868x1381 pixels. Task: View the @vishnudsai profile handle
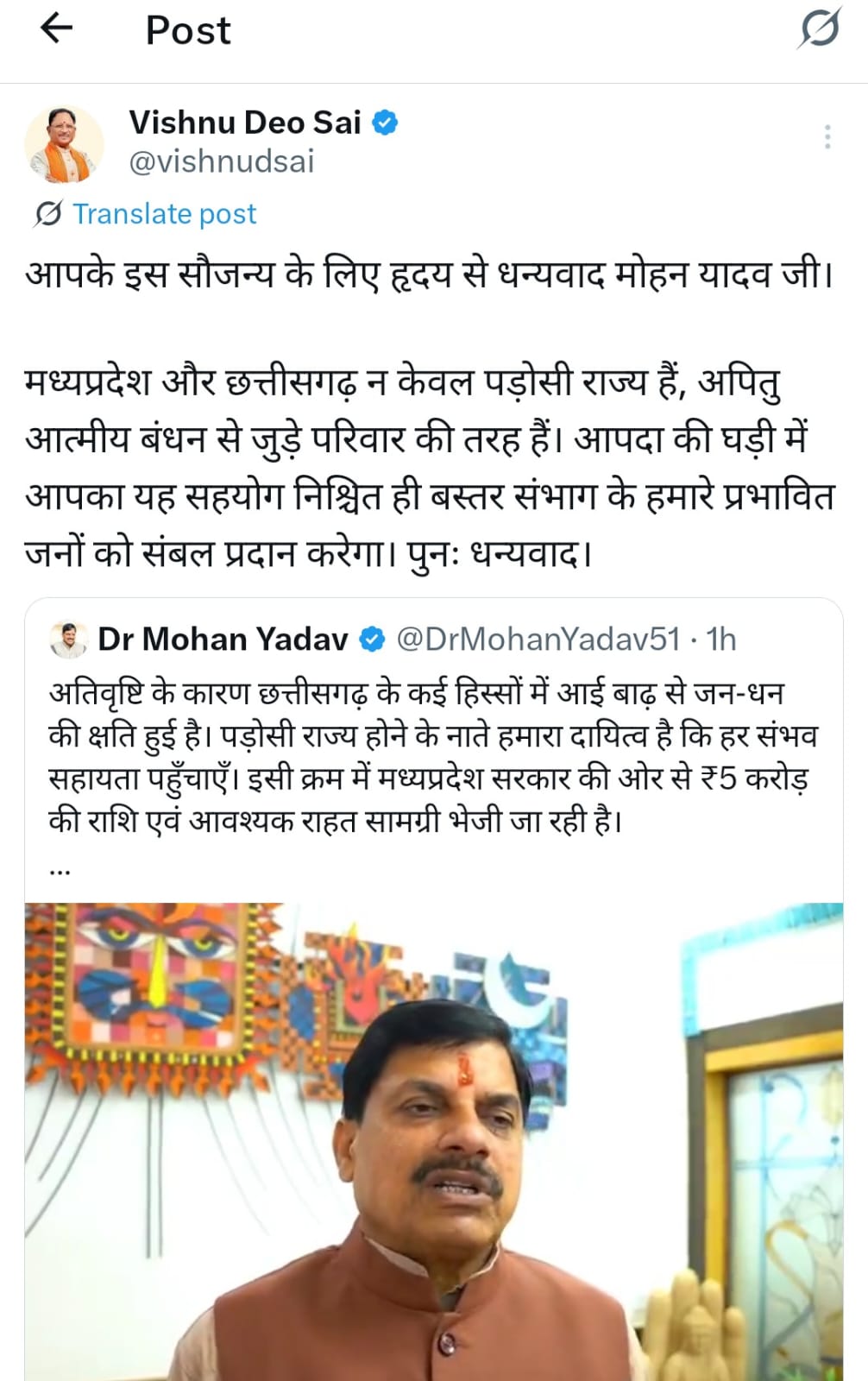click(x=222, y=161)
